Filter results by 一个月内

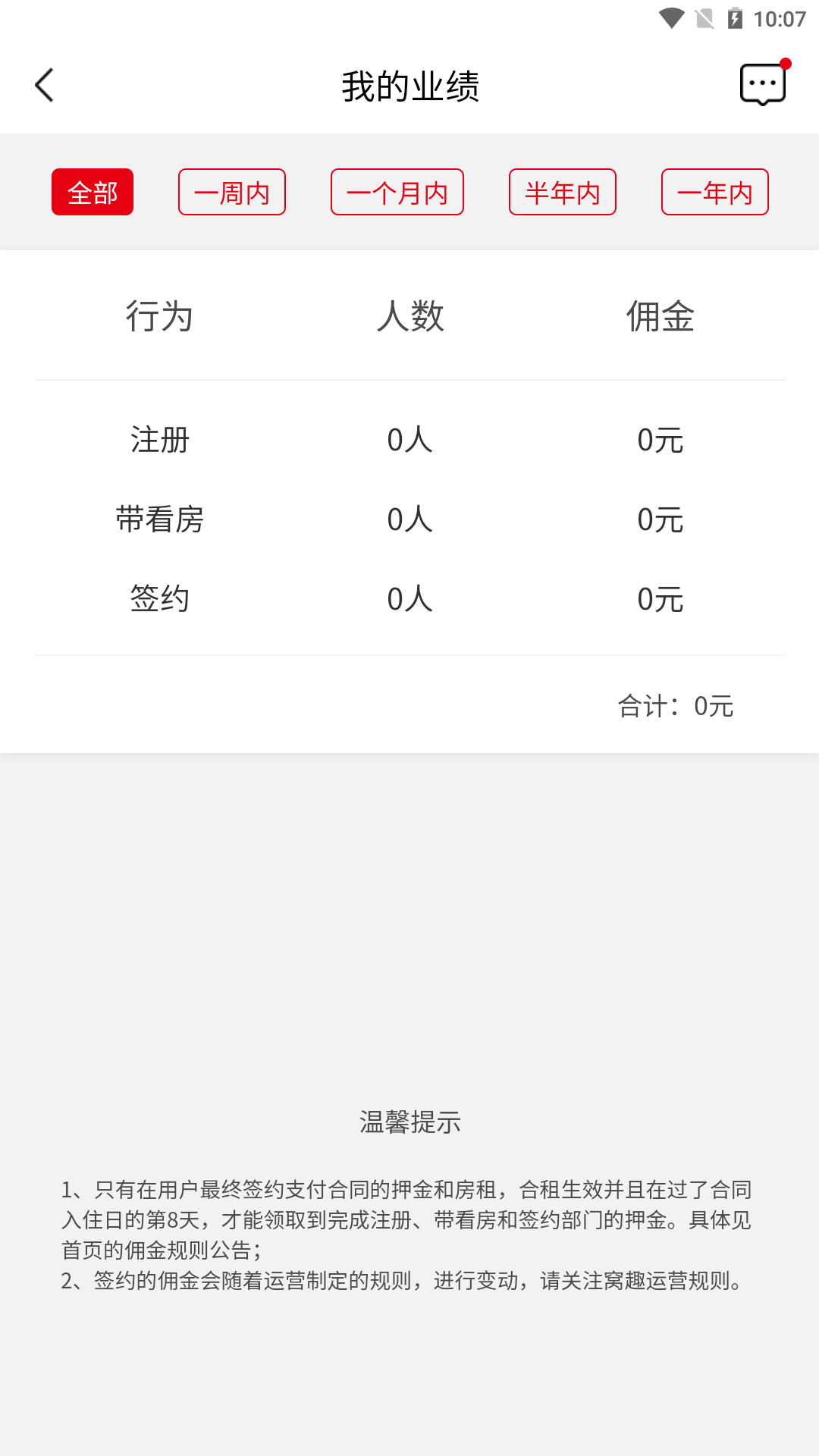coord(397,192)
